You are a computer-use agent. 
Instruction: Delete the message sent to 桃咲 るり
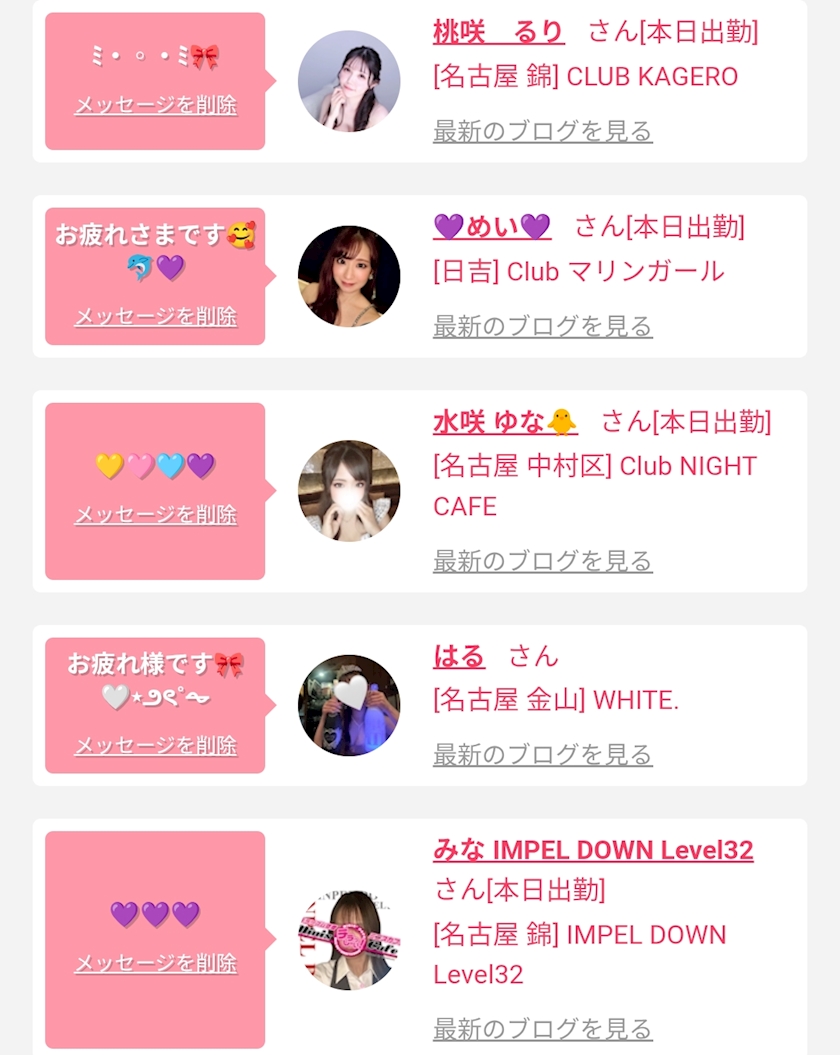pyautogui.click(x=155, y=105)
